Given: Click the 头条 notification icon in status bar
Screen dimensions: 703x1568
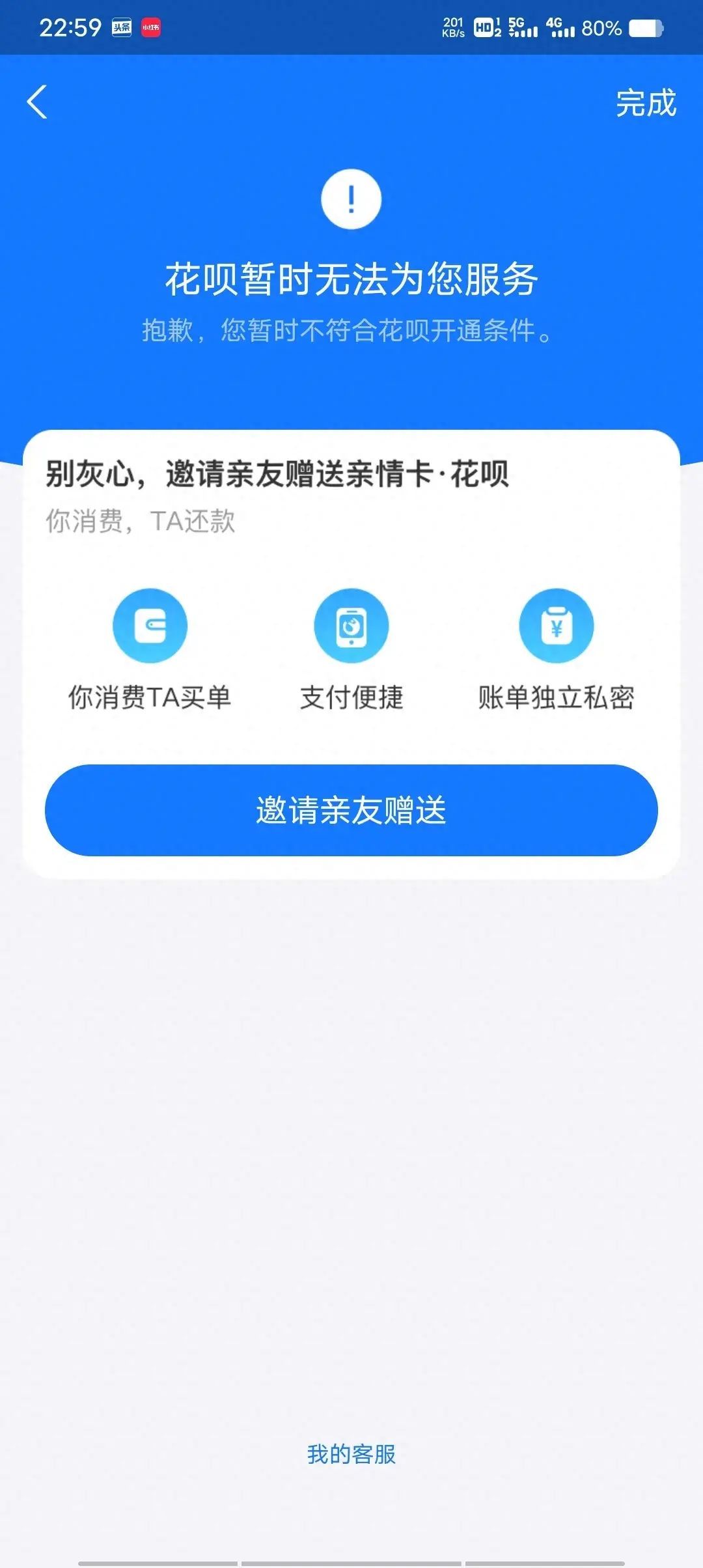Looking at the screenshot, I should pos(120,29).
